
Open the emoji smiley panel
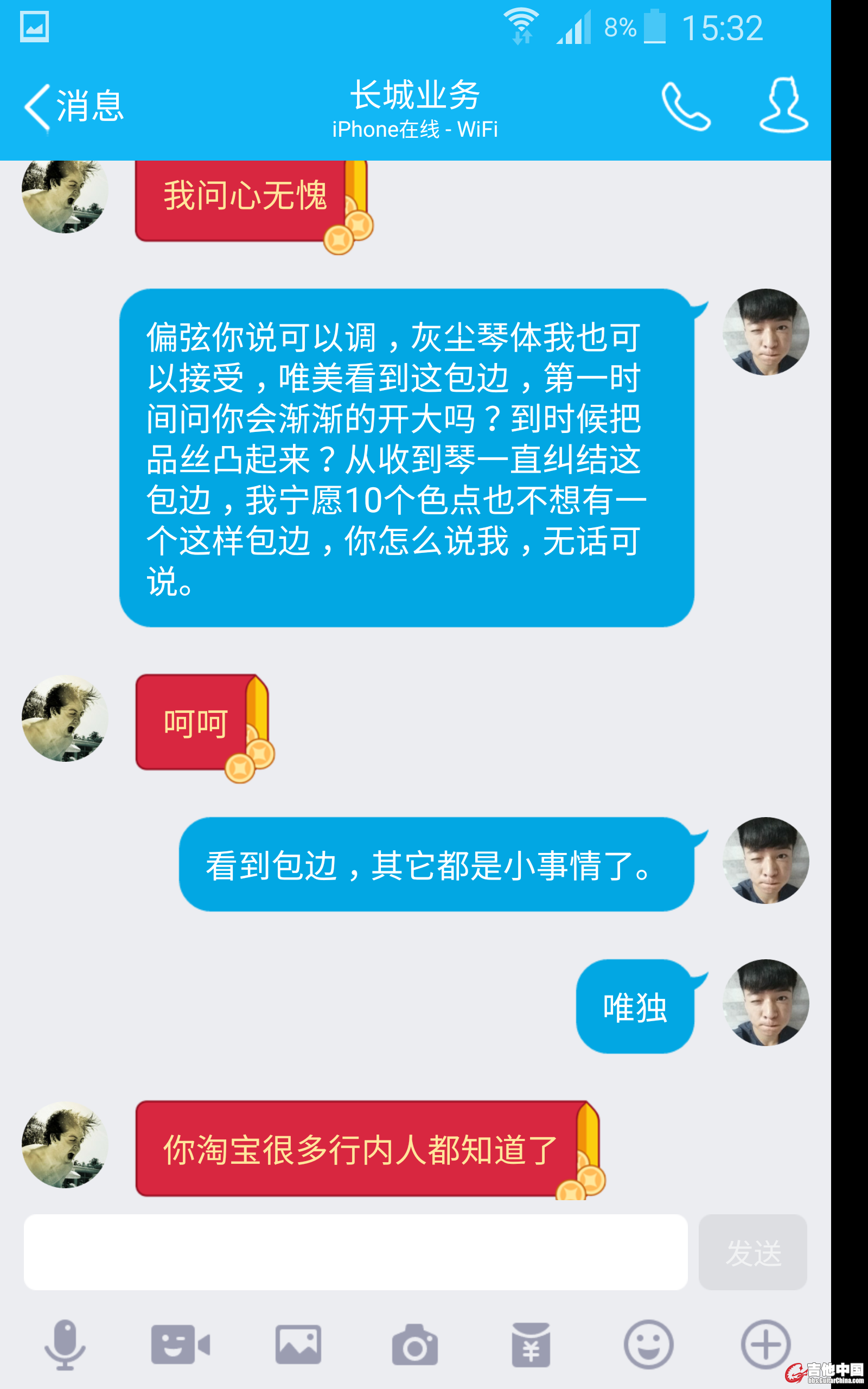648,1345
